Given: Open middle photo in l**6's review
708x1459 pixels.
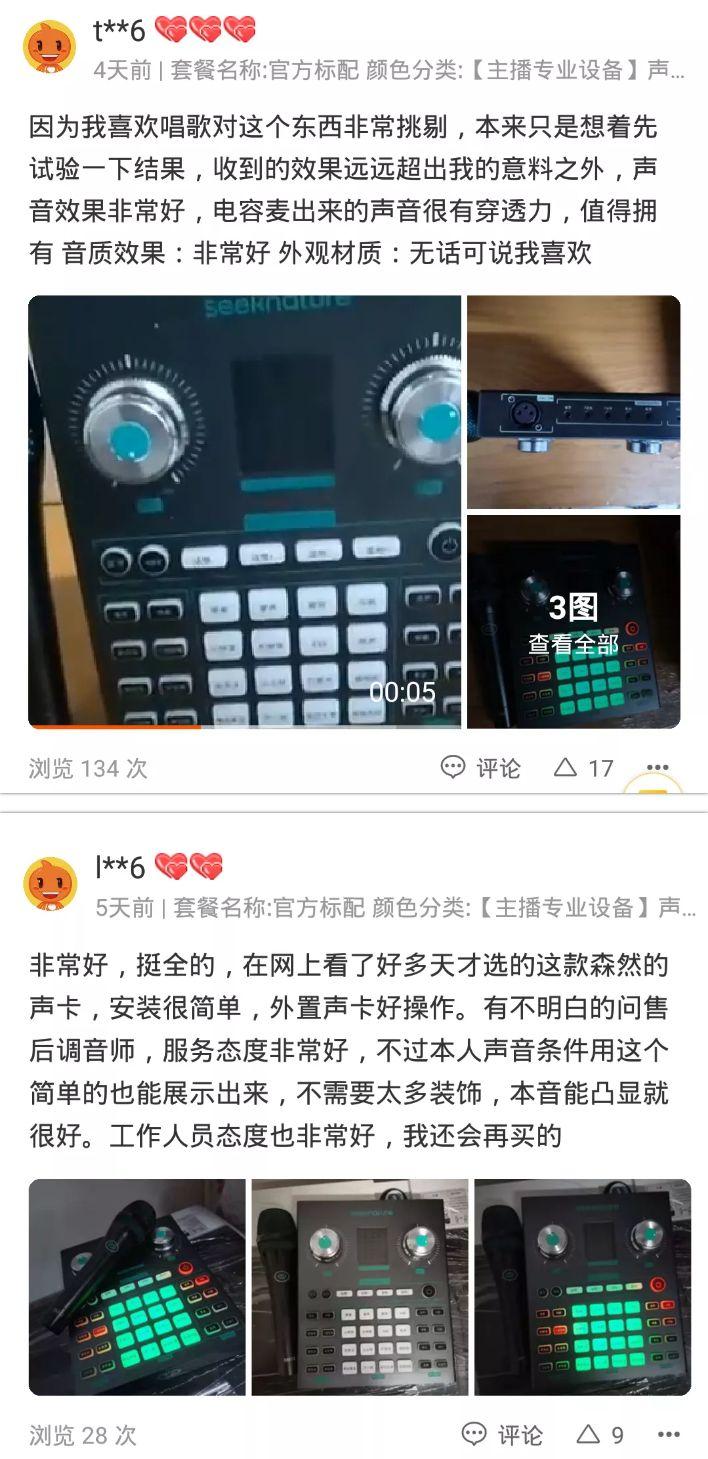Looking at the screenshot, I should pyautogui.click(x=359, y=1287).
